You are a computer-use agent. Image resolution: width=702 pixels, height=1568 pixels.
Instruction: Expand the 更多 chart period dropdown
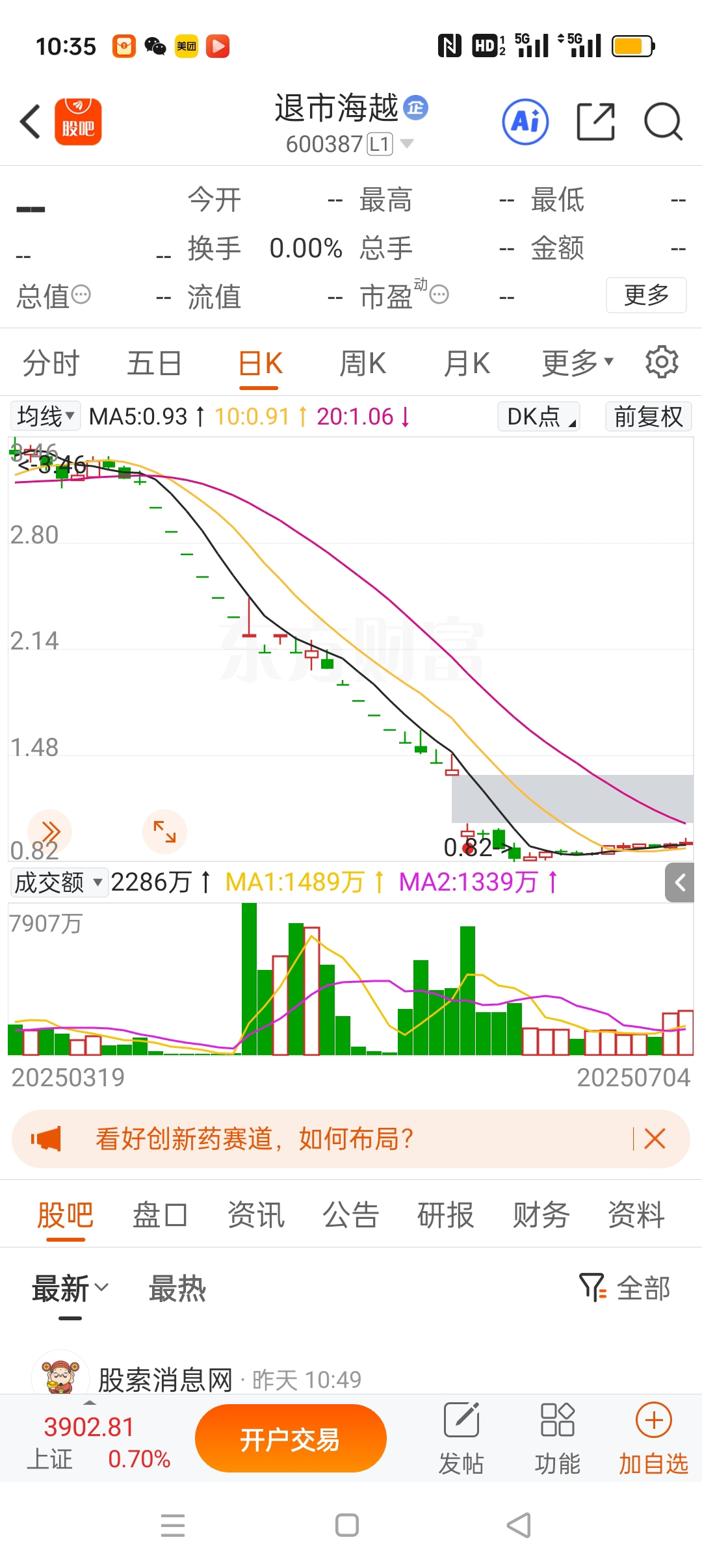click(x=577, y=363)
